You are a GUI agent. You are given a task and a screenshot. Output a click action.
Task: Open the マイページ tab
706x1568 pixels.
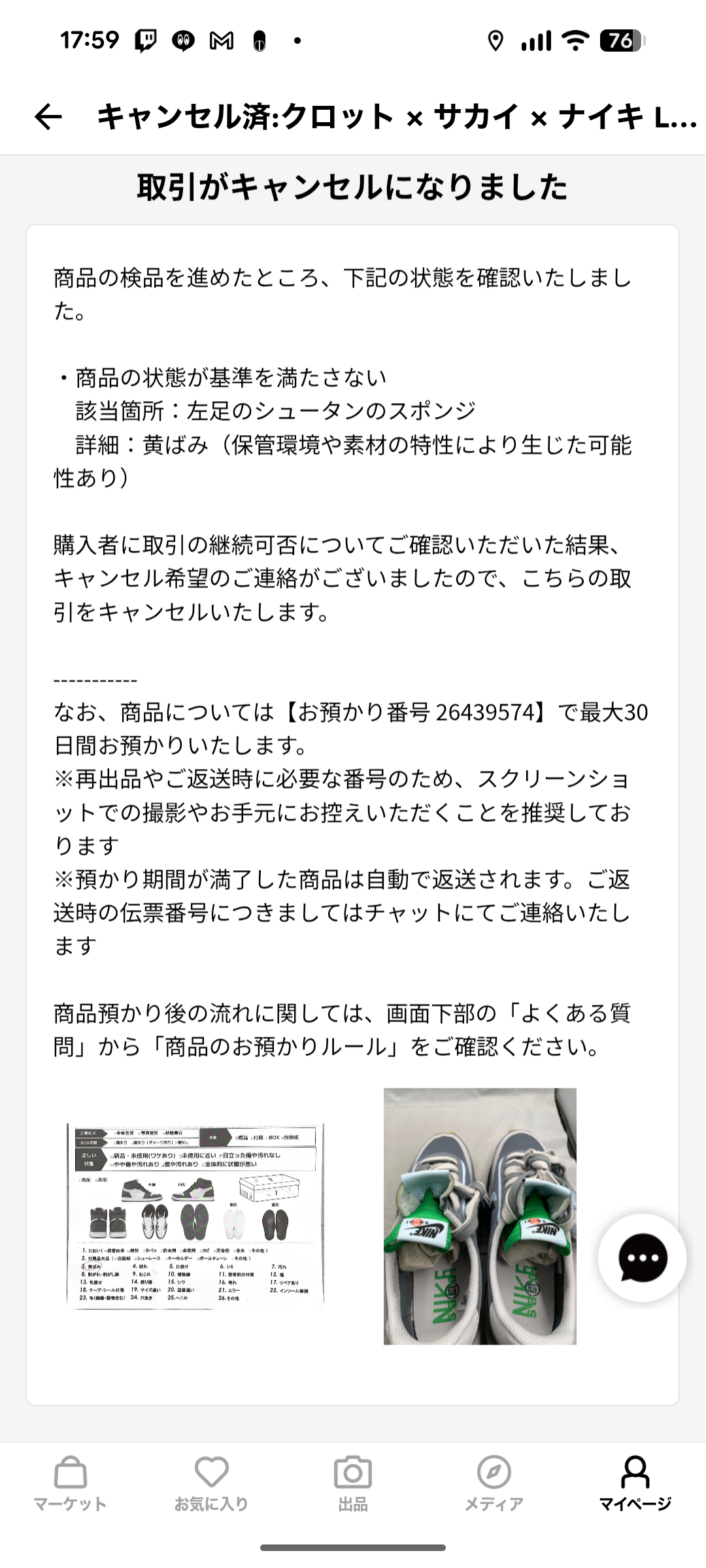[635, 1485]
